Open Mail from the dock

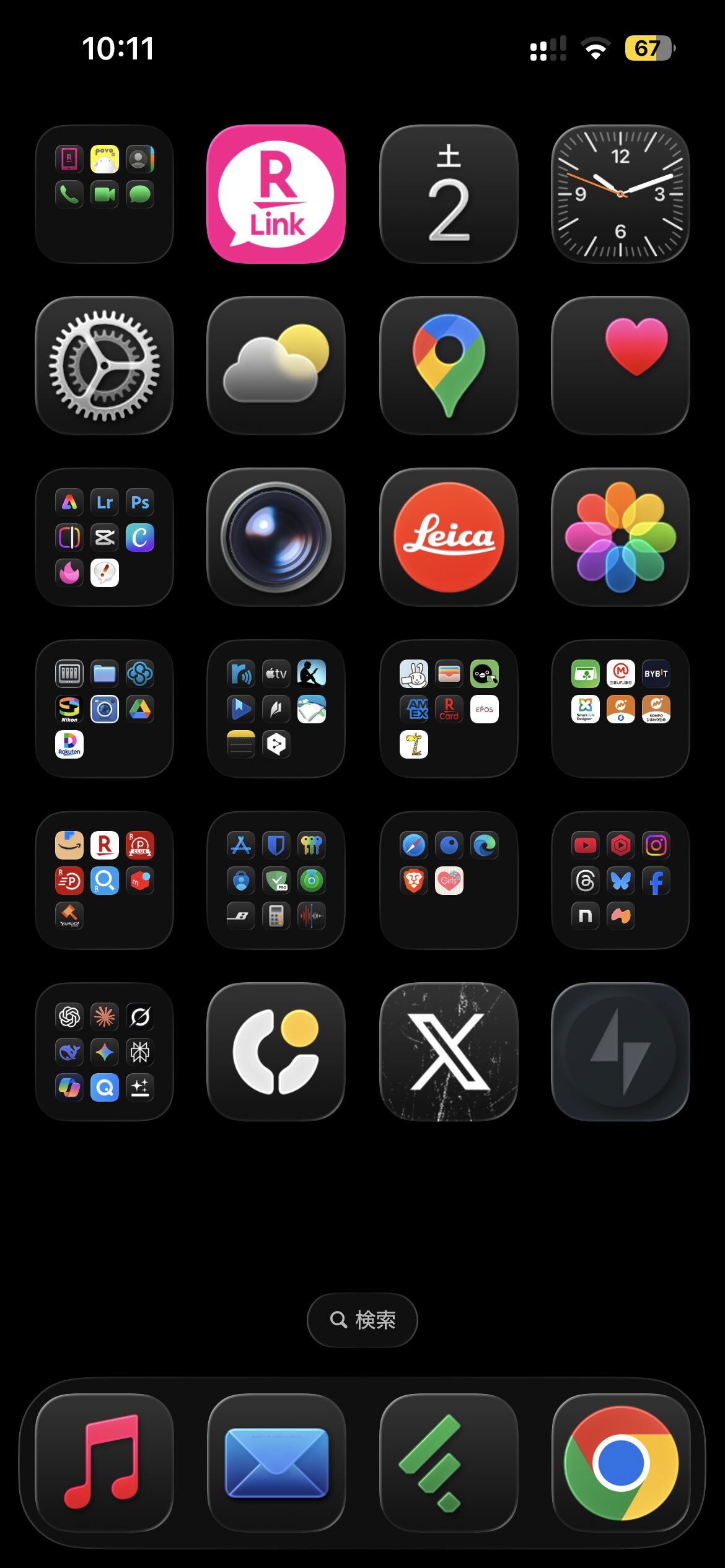point(276,1463)
